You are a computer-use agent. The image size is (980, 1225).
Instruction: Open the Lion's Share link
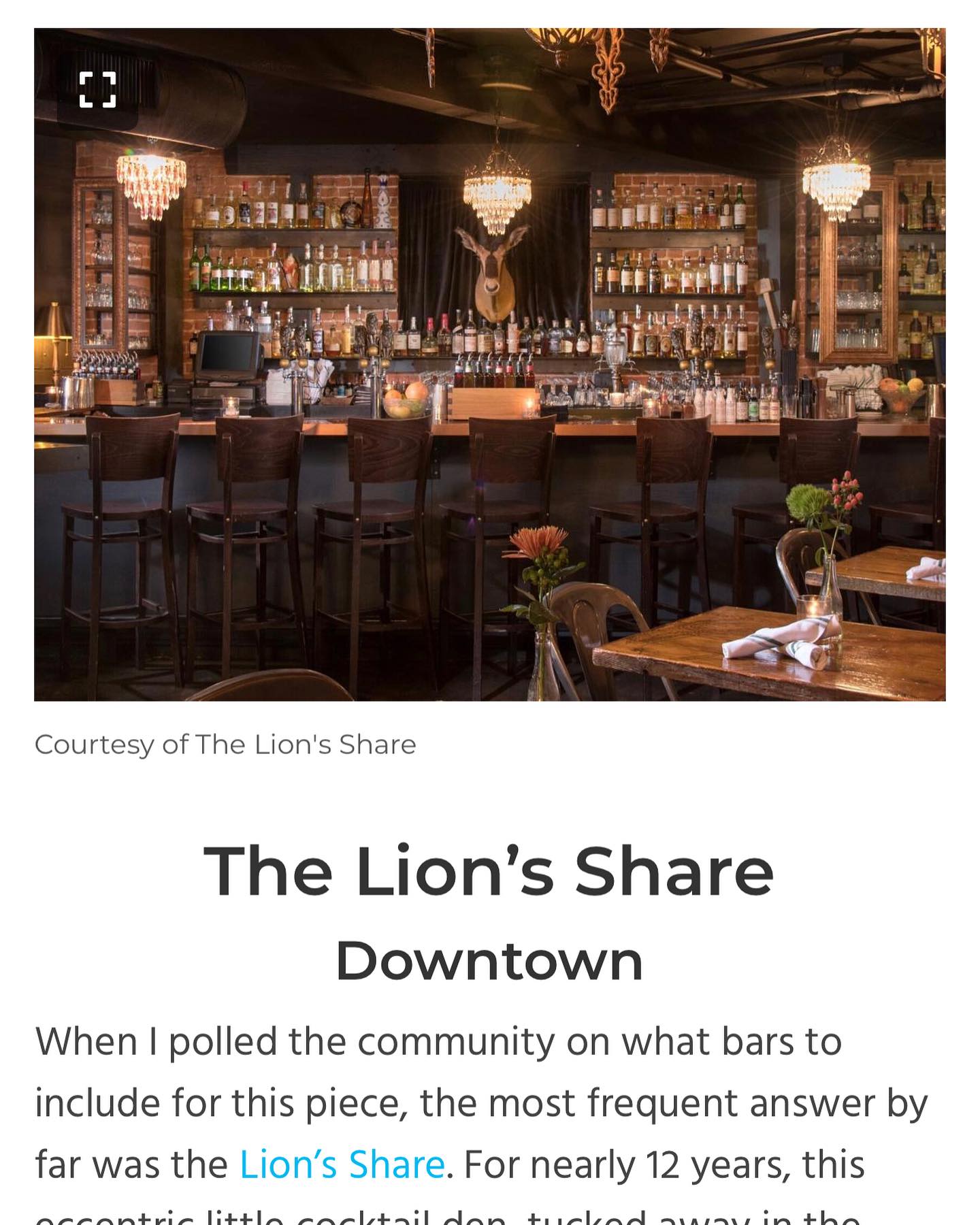tap(342, 1164)
